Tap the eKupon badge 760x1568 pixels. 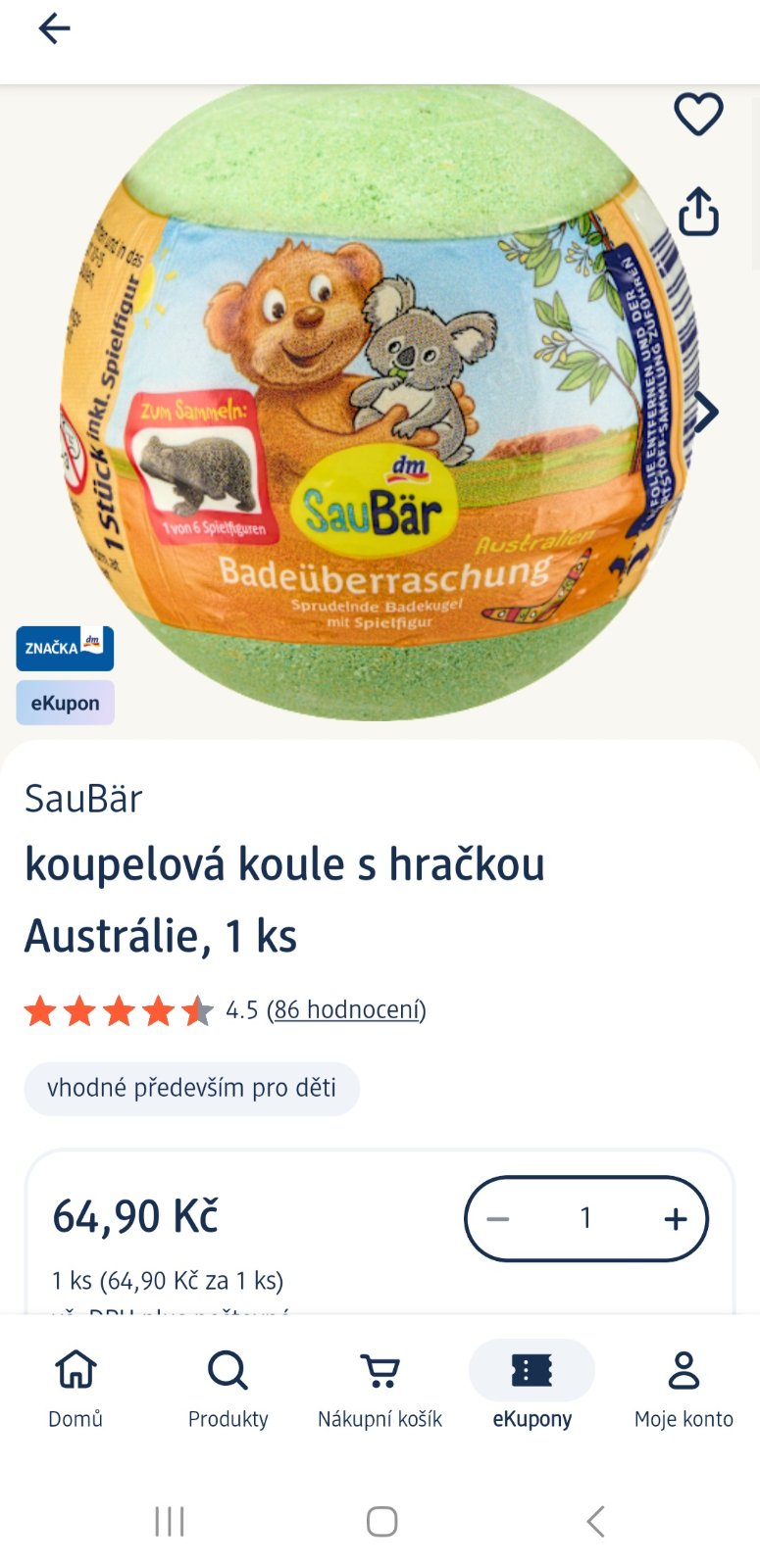click(x=65, y=703)
